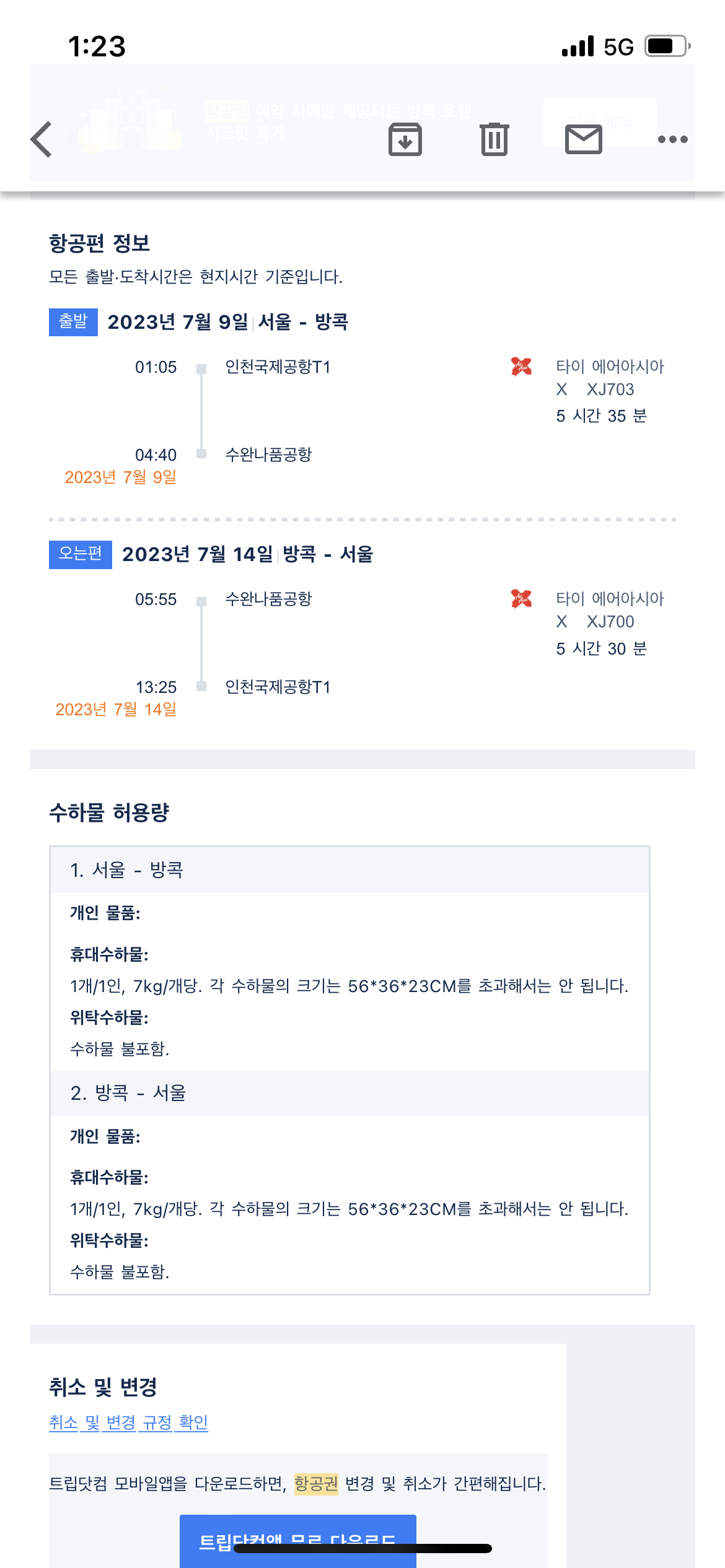Open the three-dot more options menu

(673, 139)
